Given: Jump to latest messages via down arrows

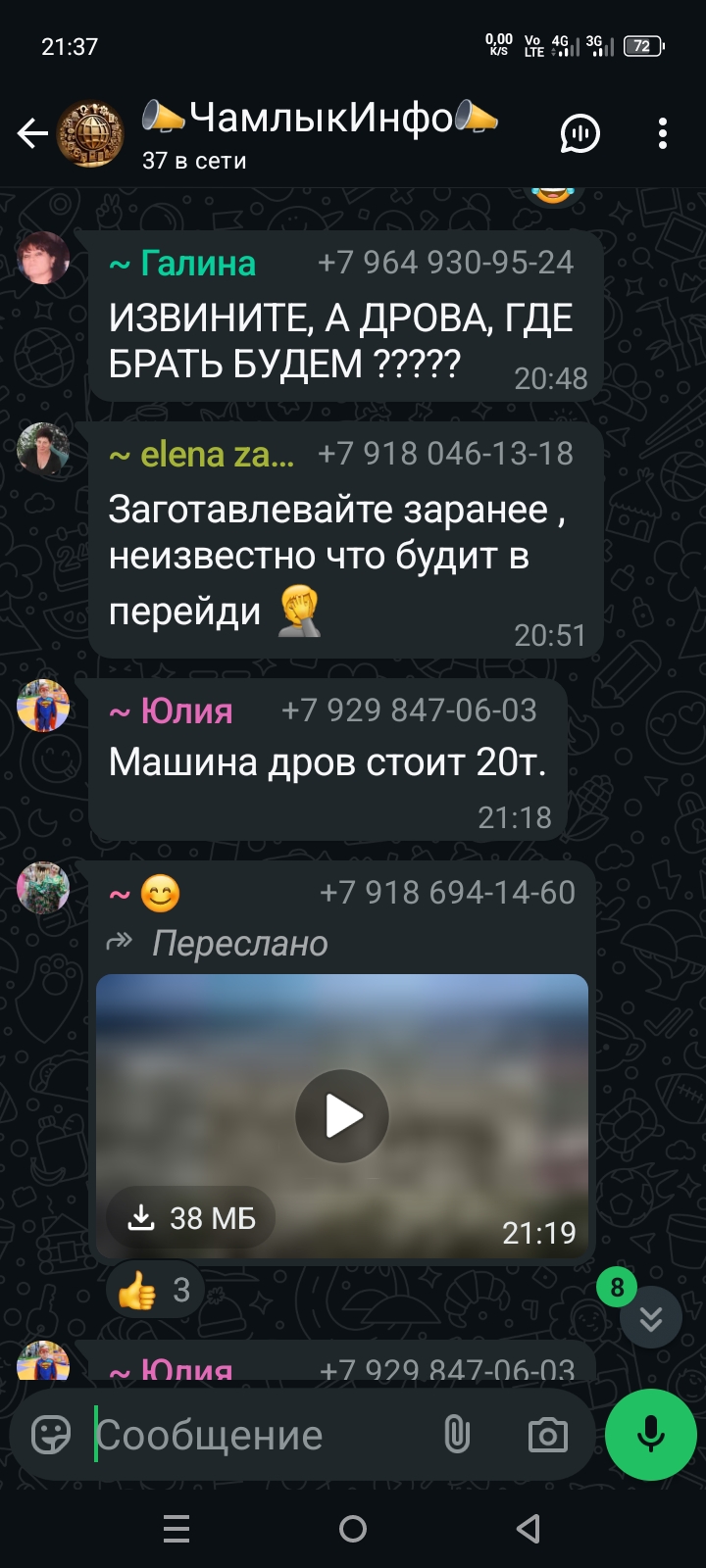Looking at the screenshot, I should tap(650, 1320).
